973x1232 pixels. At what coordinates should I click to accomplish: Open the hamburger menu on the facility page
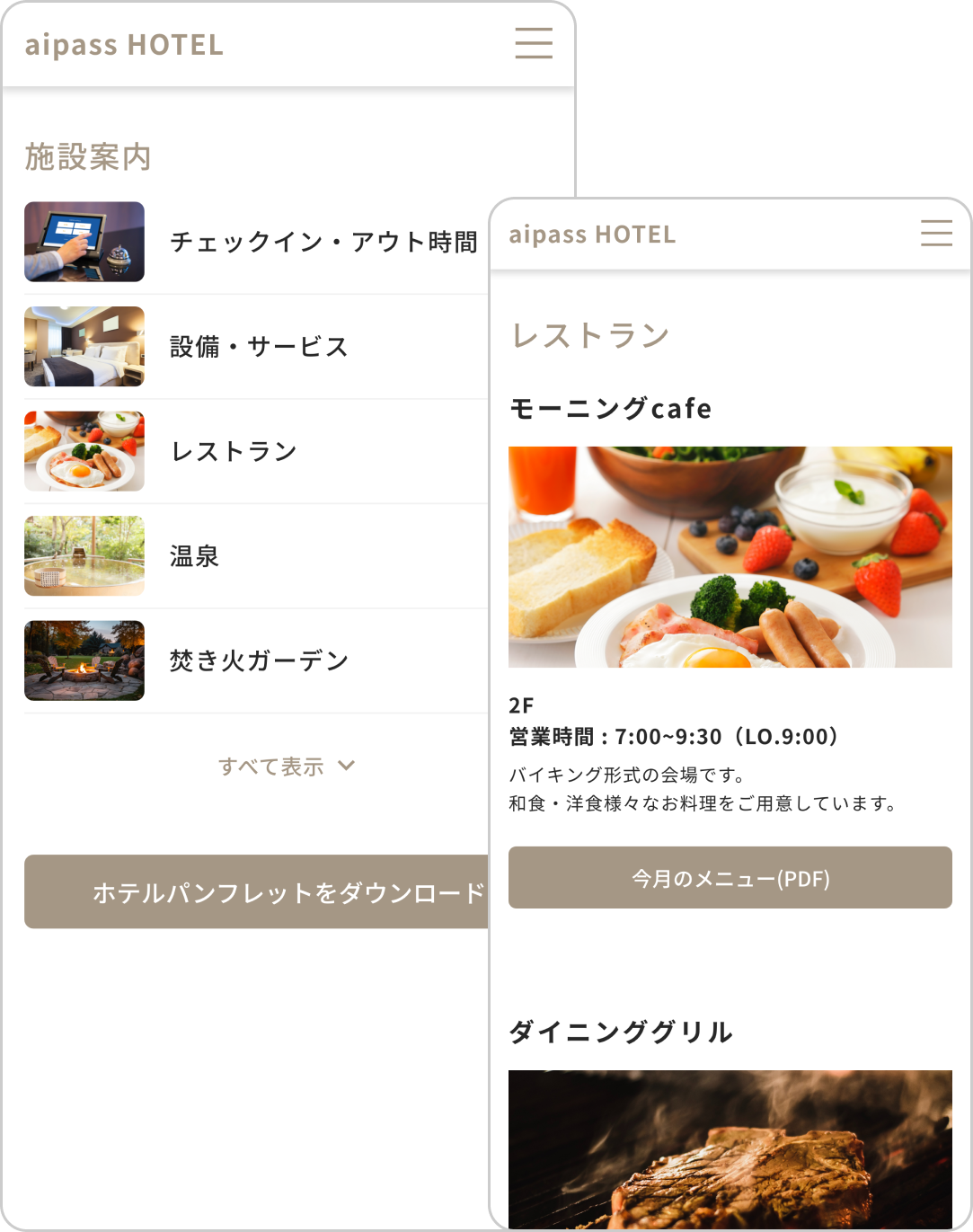click(x=533, y=43)
